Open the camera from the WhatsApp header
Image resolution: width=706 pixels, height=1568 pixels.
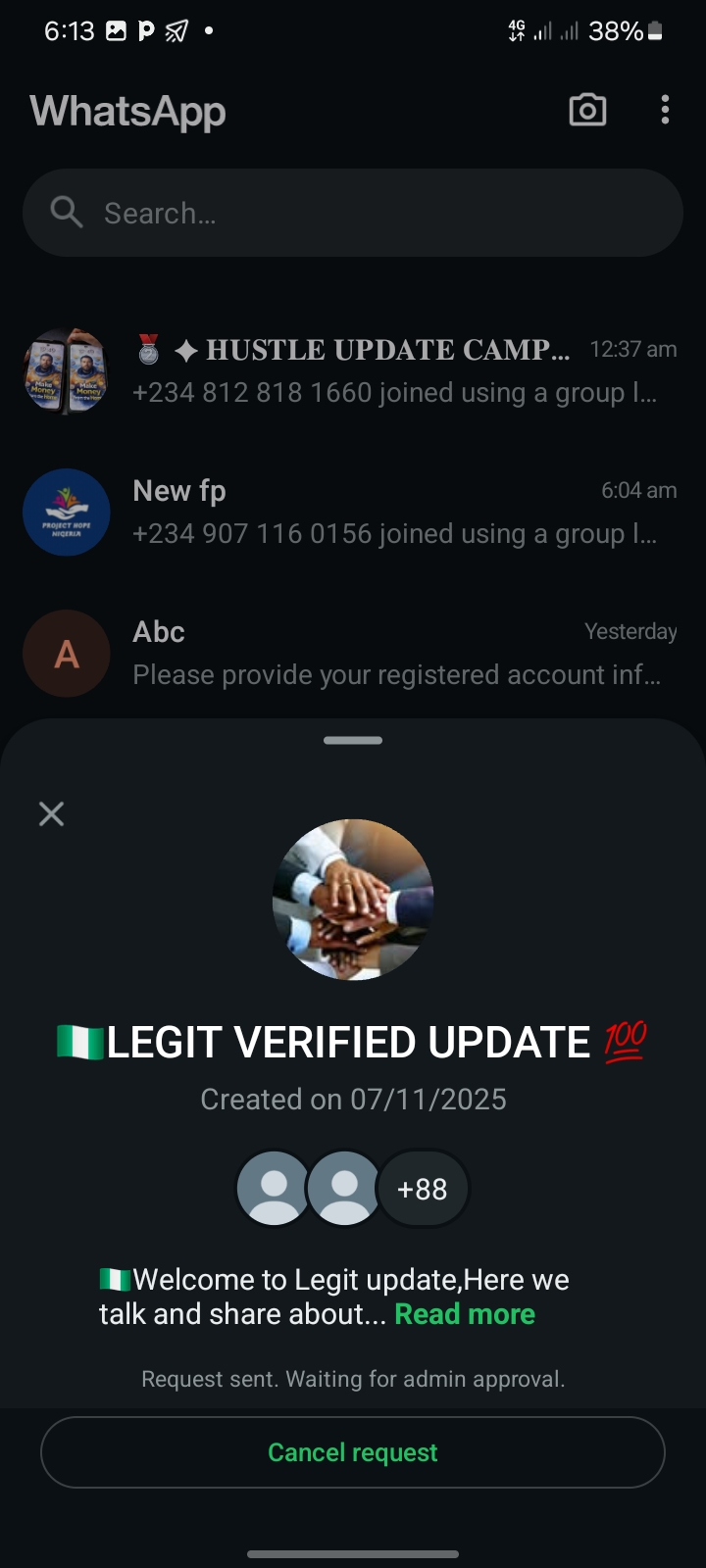[587, 110]
